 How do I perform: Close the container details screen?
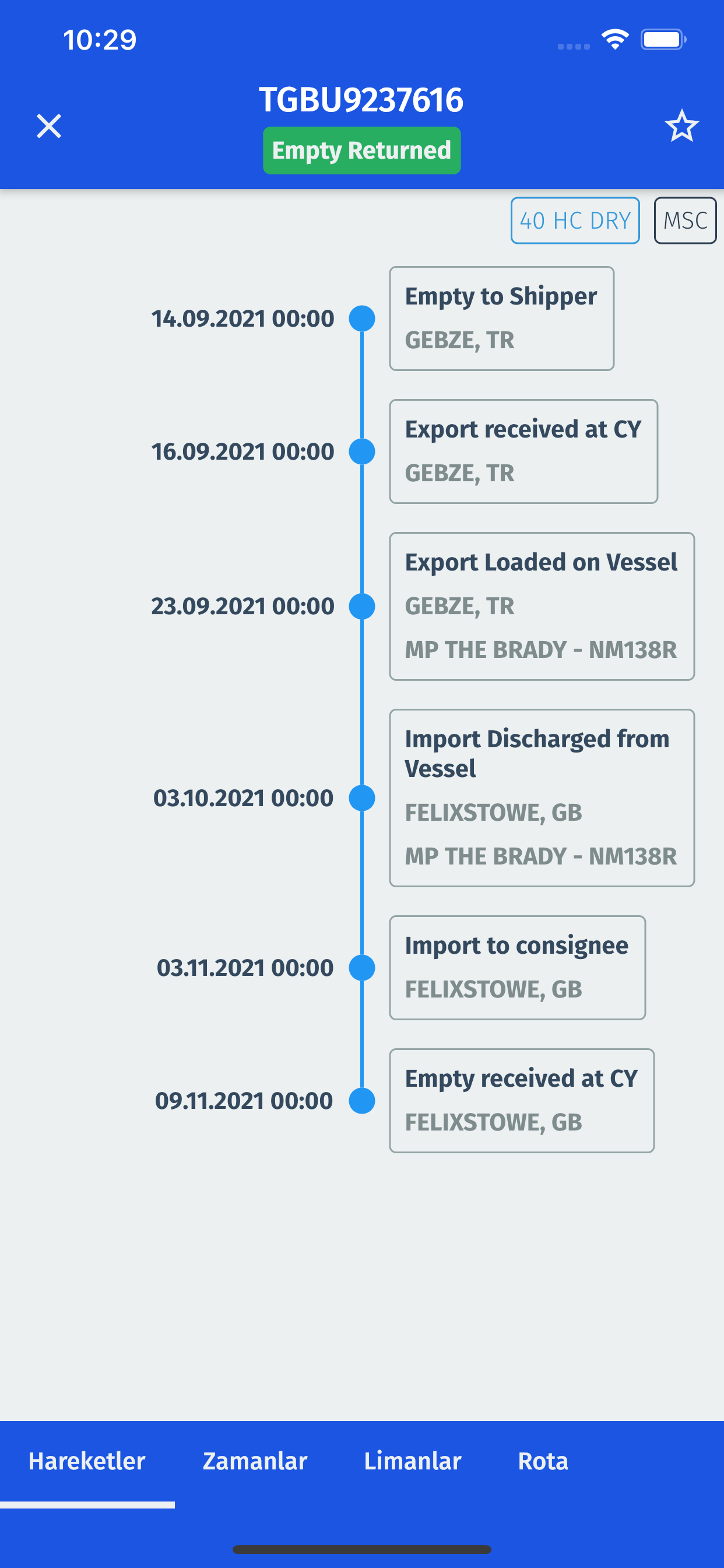[48, 126]
